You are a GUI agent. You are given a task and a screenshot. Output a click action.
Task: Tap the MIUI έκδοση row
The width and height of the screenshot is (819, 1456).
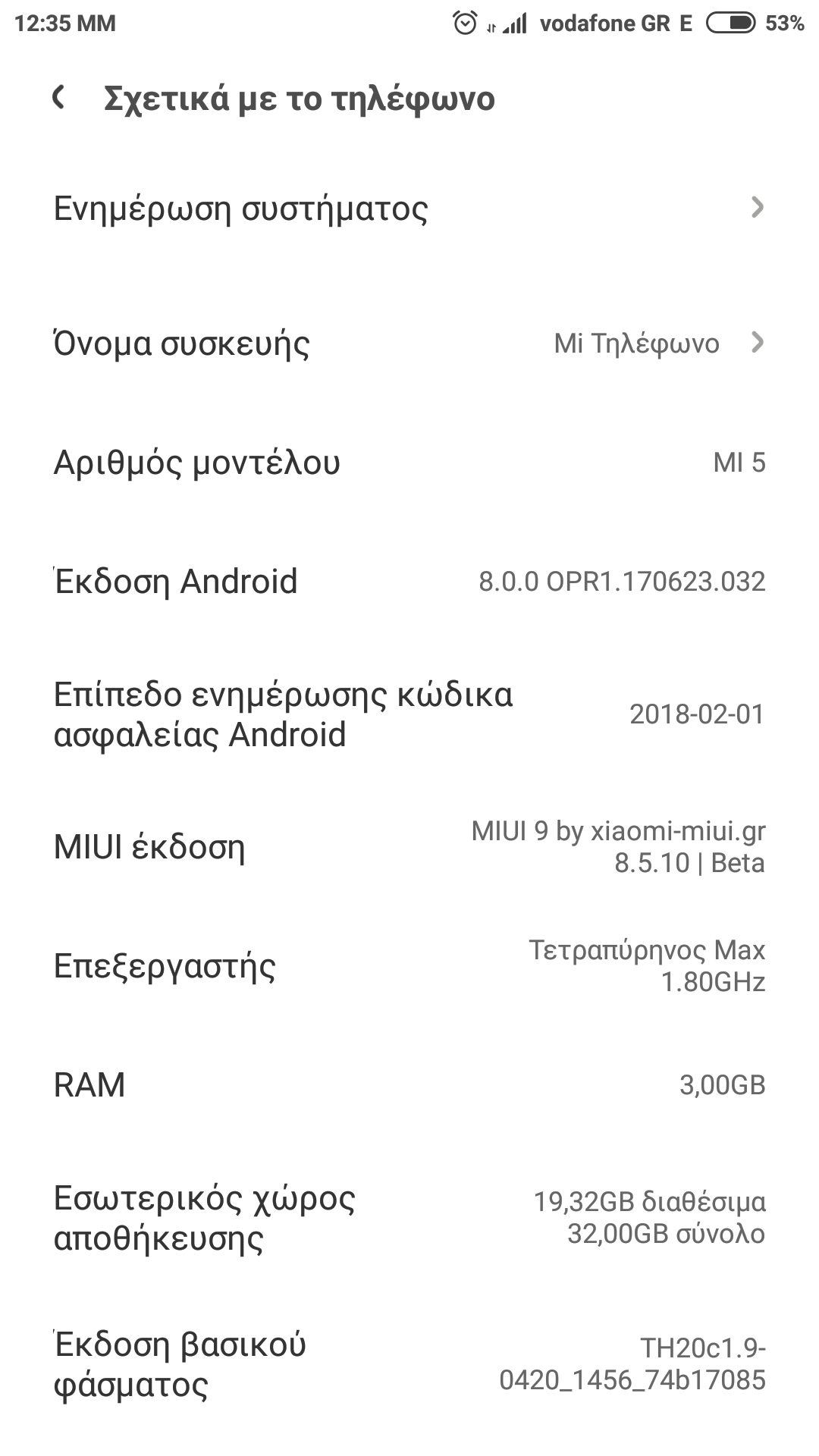409,847
